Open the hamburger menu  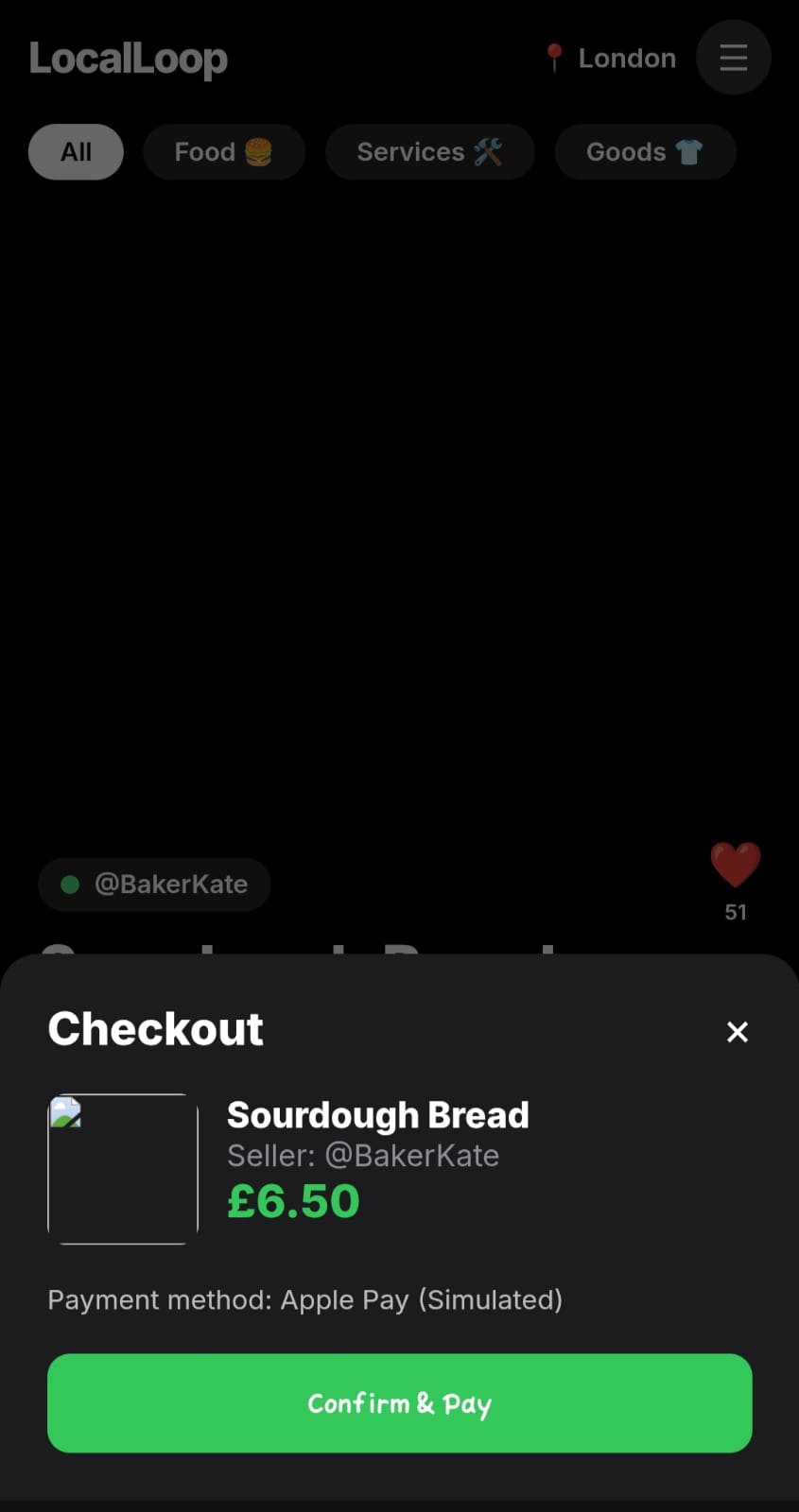pos(733,58)
